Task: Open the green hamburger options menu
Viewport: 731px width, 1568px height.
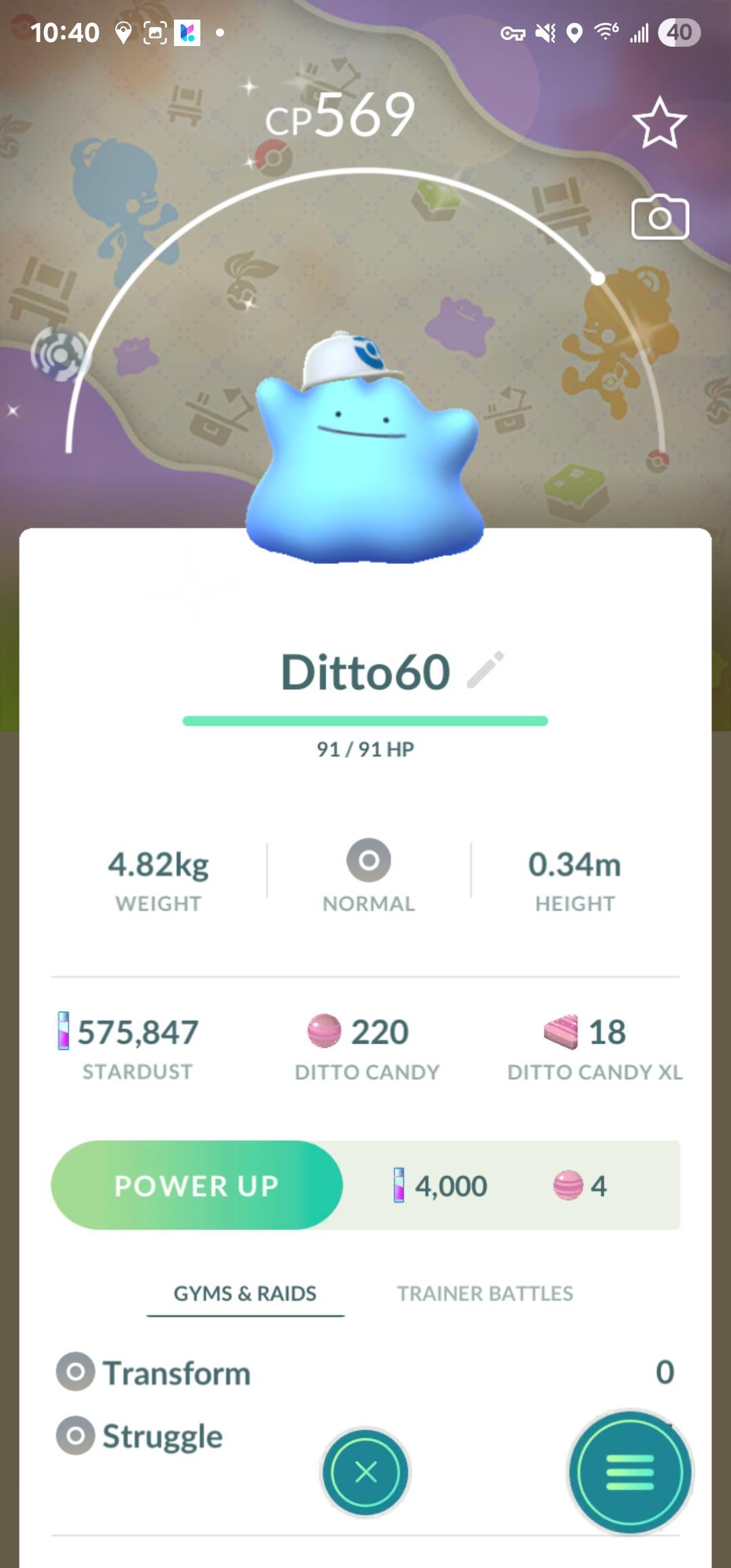Action: click(x=630, y=1472)
